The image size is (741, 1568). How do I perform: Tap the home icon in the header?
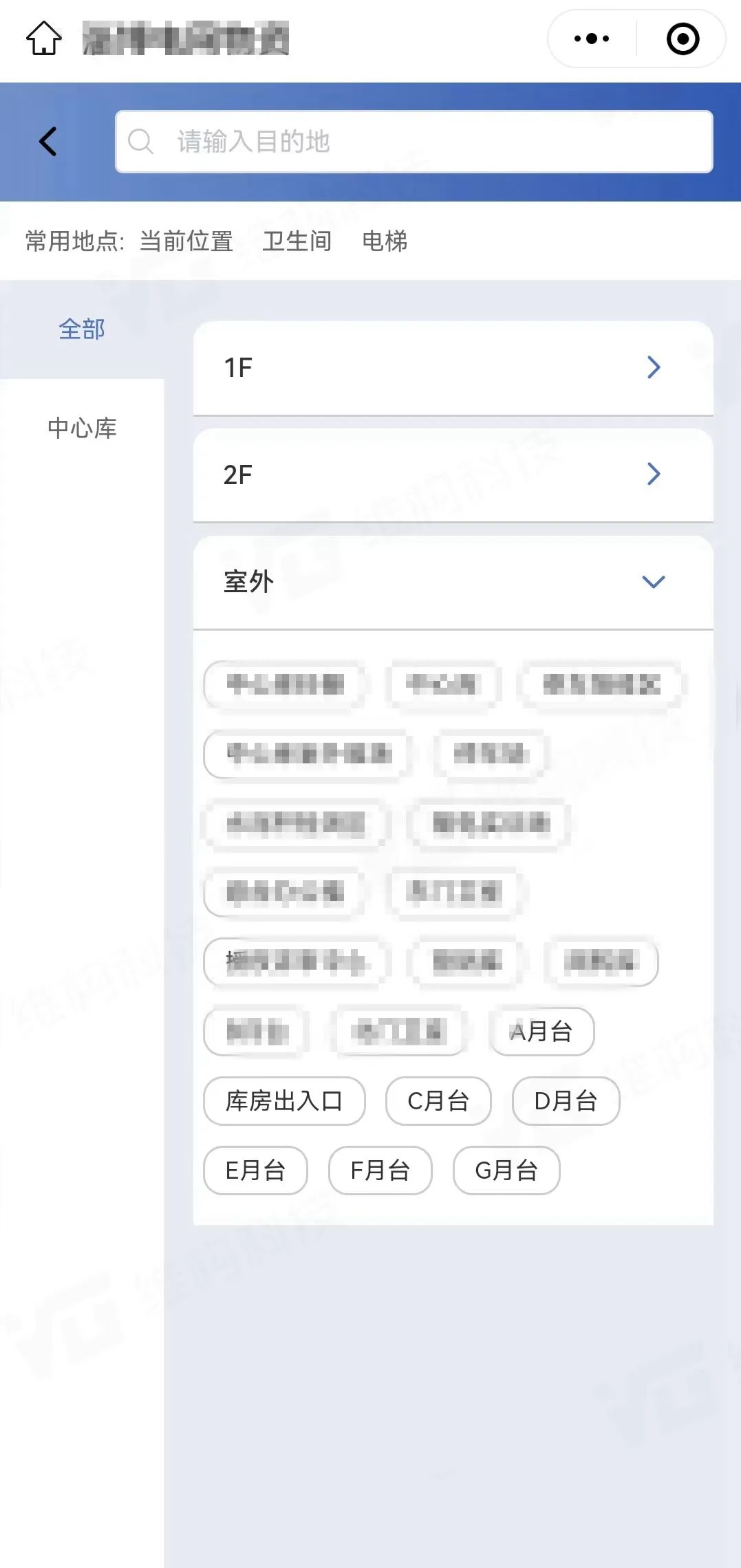[44, 38]
